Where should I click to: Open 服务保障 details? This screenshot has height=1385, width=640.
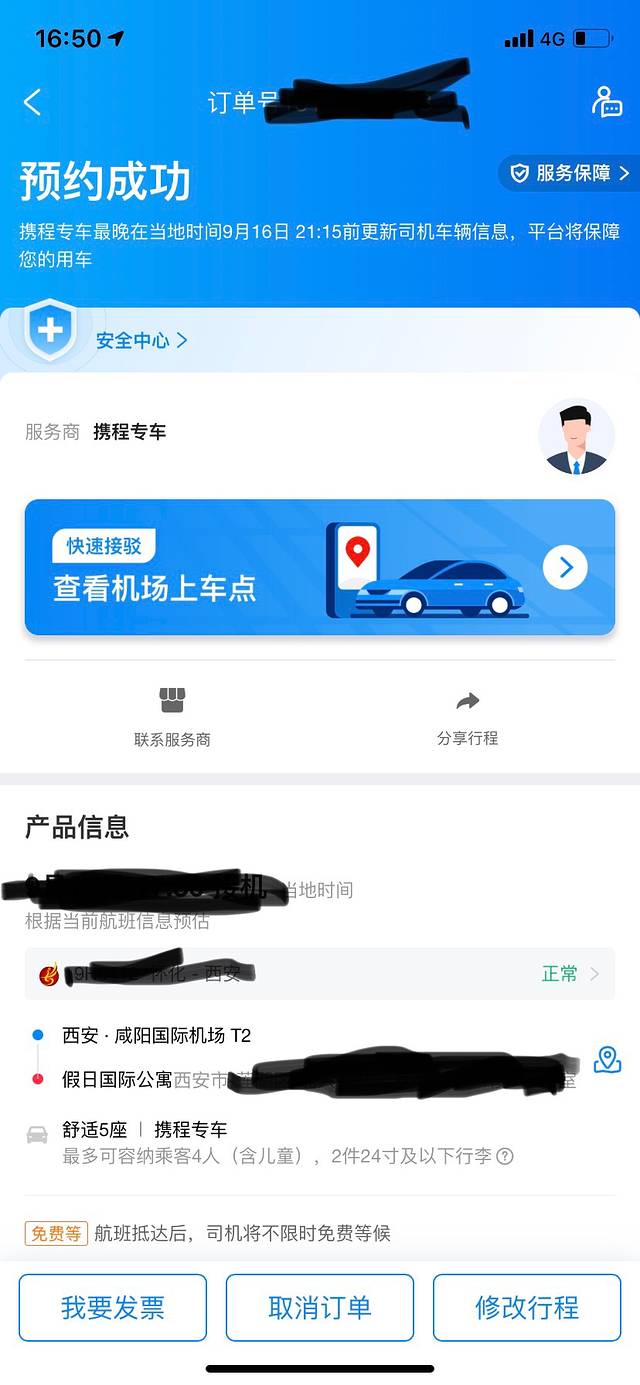(570, 173)
